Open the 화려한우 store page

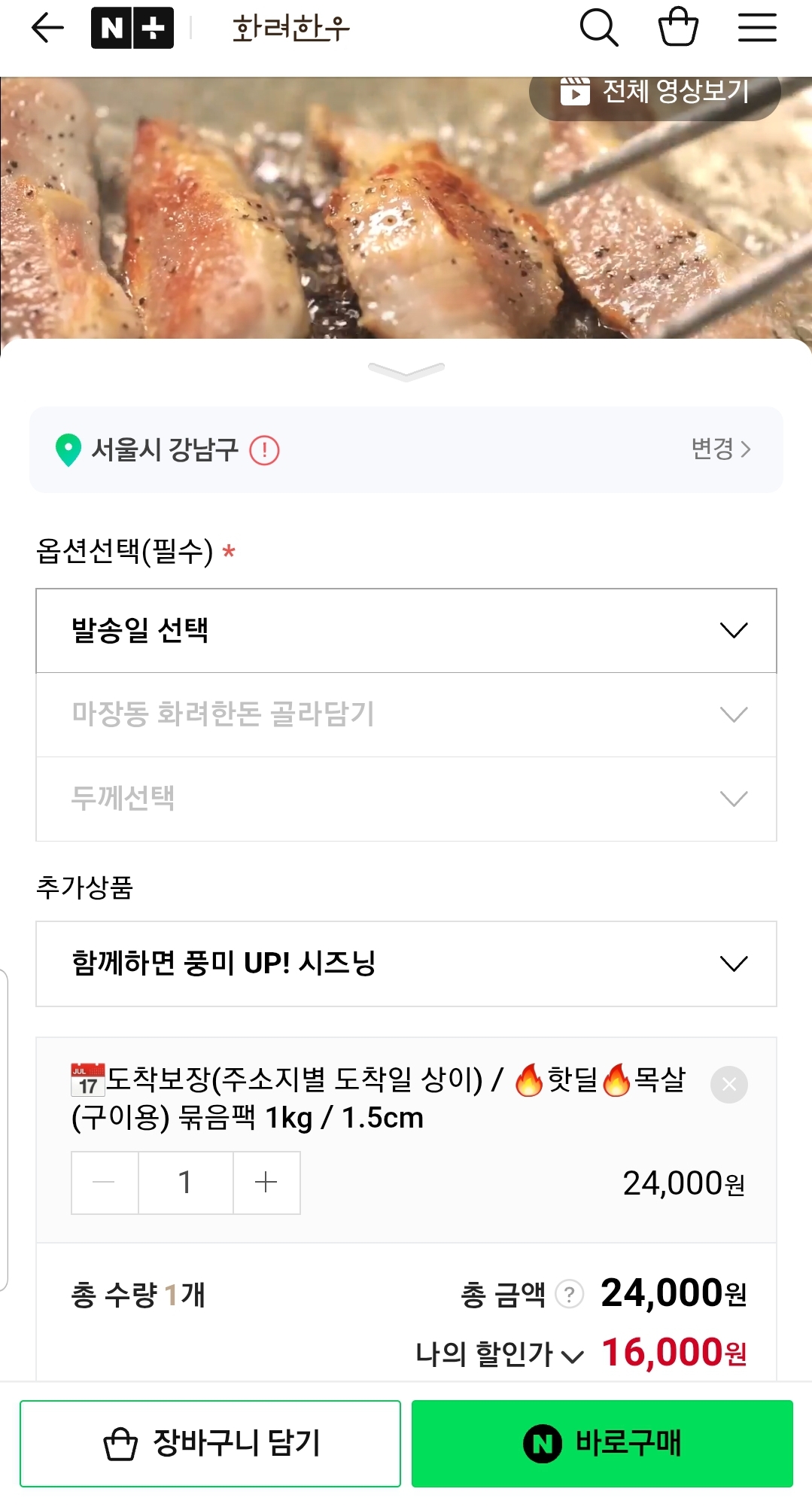tap(291, 29)
